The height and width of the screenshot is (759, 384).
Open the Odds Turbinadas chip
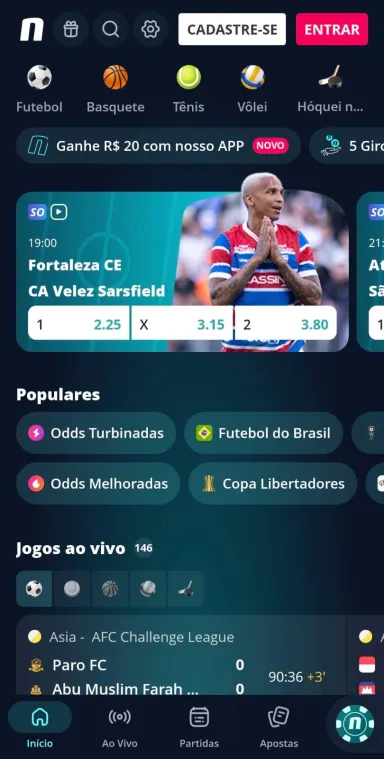96,433
